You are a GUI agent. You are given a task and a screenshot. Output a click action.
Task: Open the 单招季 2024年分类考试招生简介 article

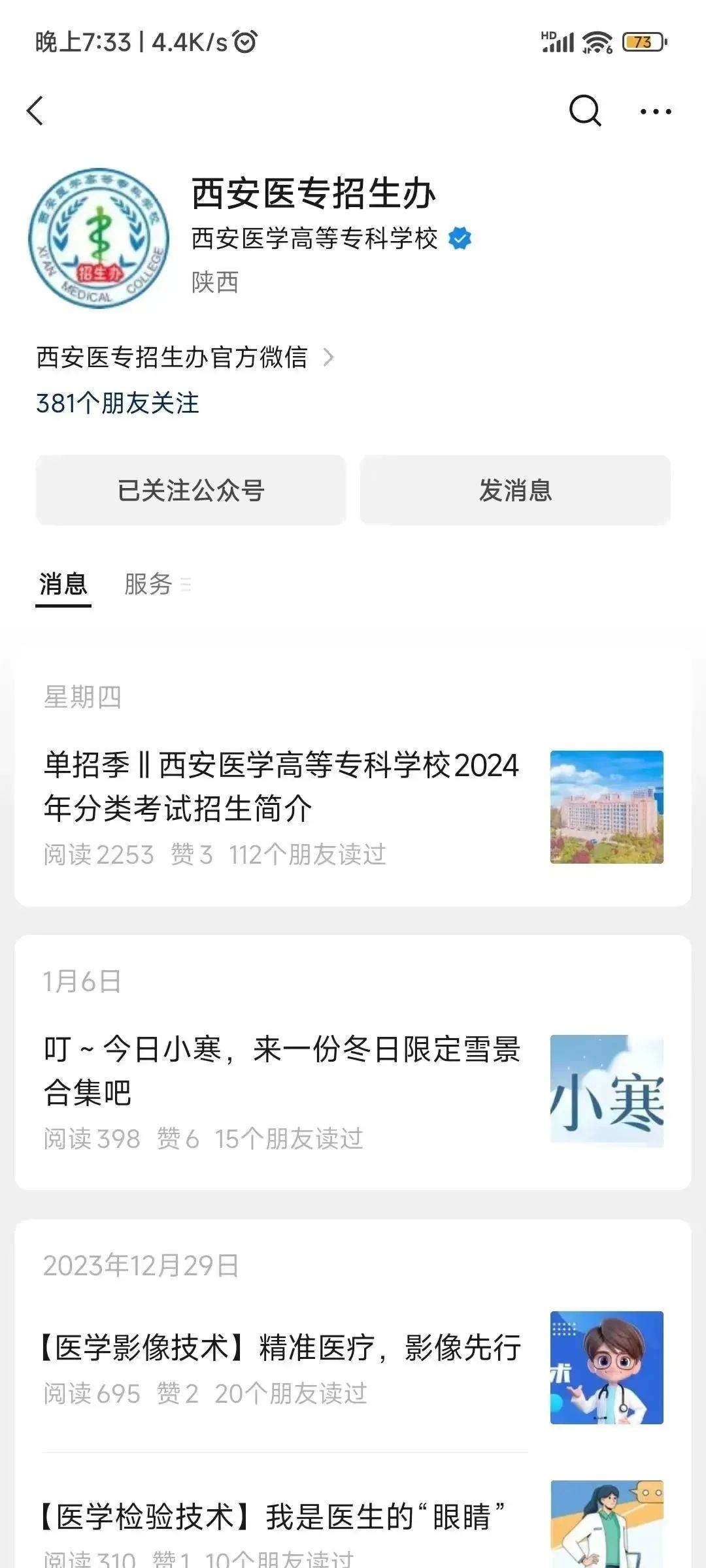(281, 787)
